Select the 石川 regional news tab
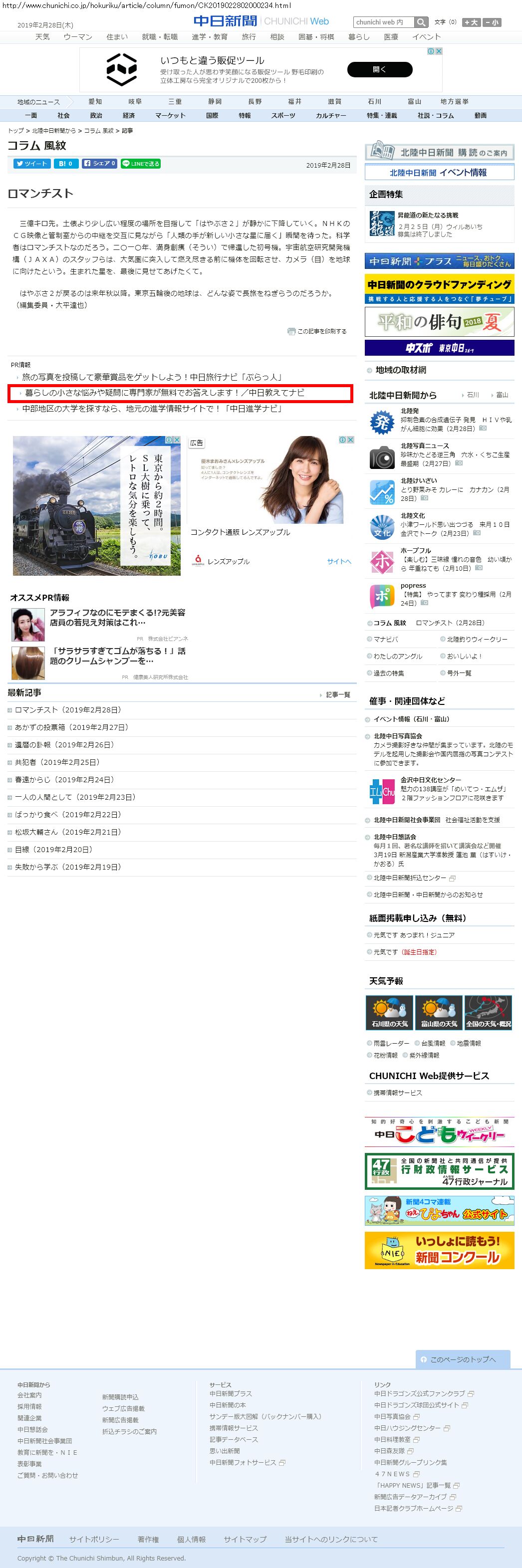This screenshot has width=522, height=1568. (374, 102)
